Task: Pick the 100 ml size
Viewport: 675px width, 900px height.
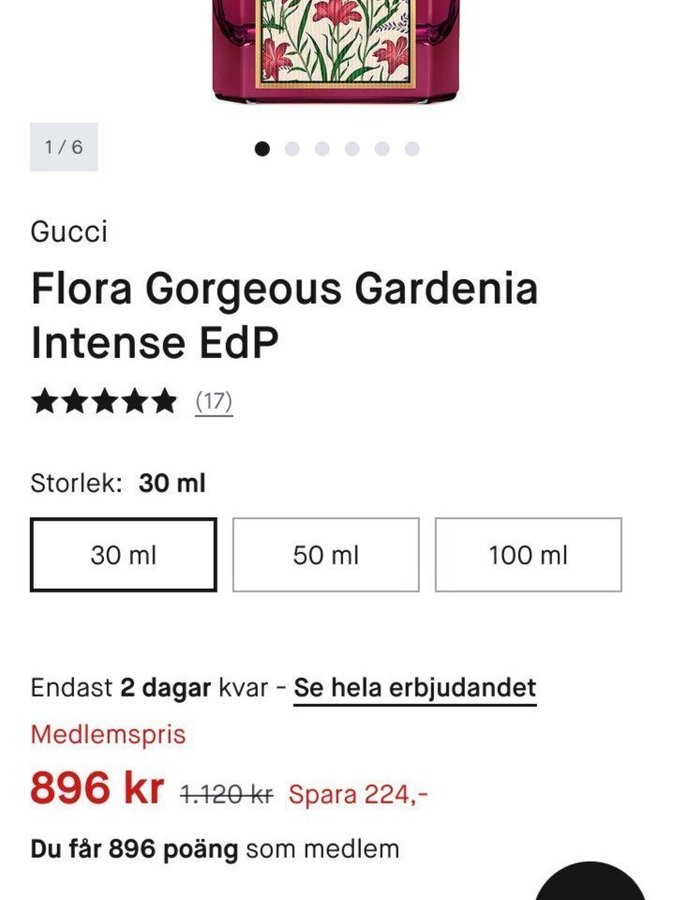Action: coord(528,555)
